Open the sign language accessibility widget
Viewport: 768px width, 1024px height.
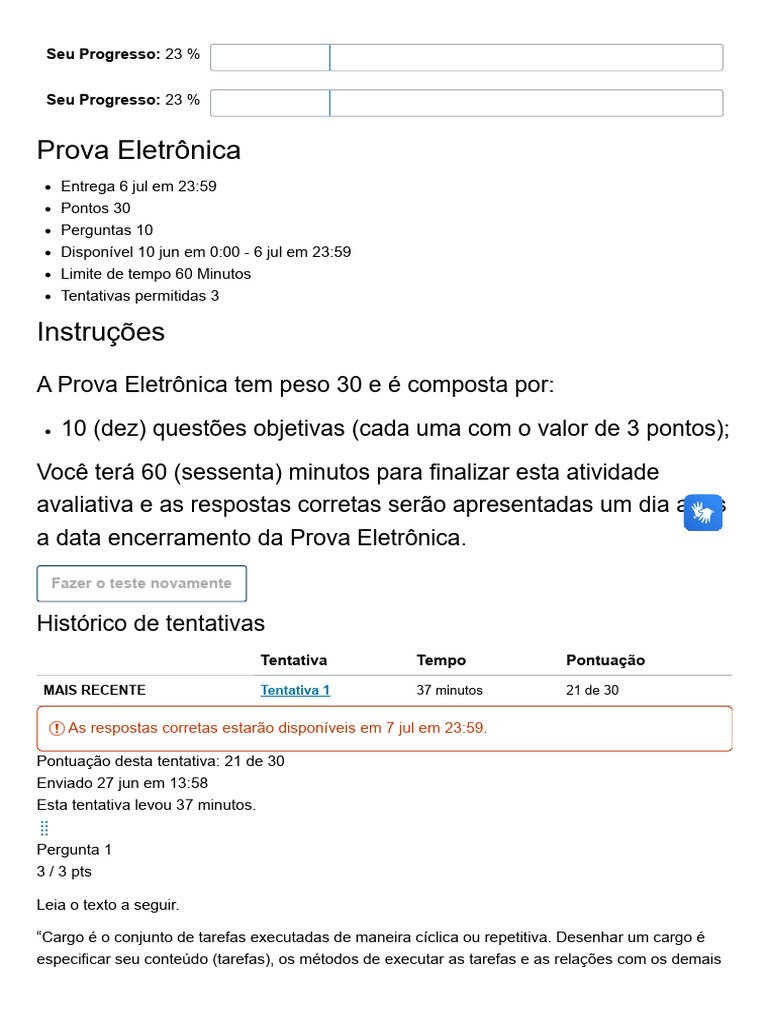[x=703, y=513]
